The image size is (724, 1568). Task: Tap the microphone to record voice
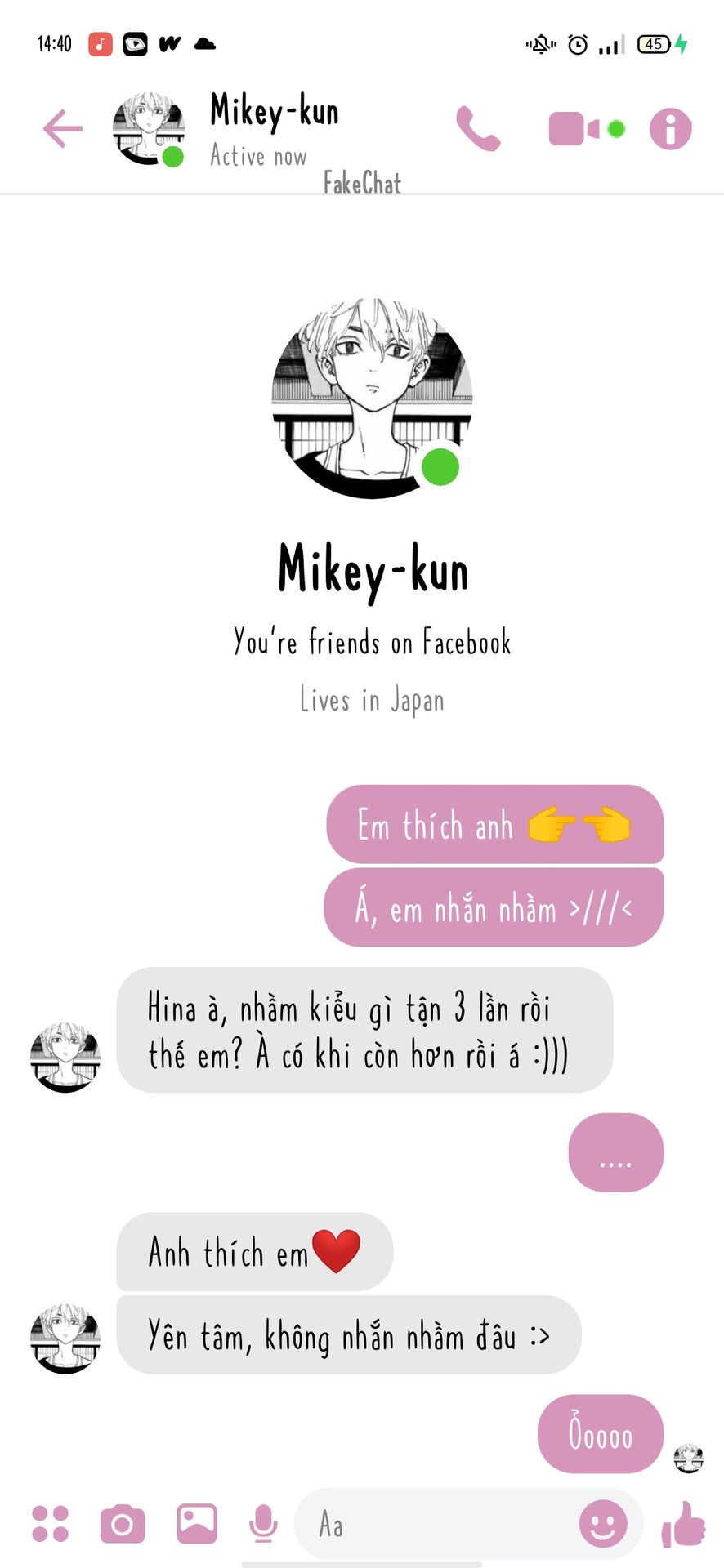point(263,1524)
